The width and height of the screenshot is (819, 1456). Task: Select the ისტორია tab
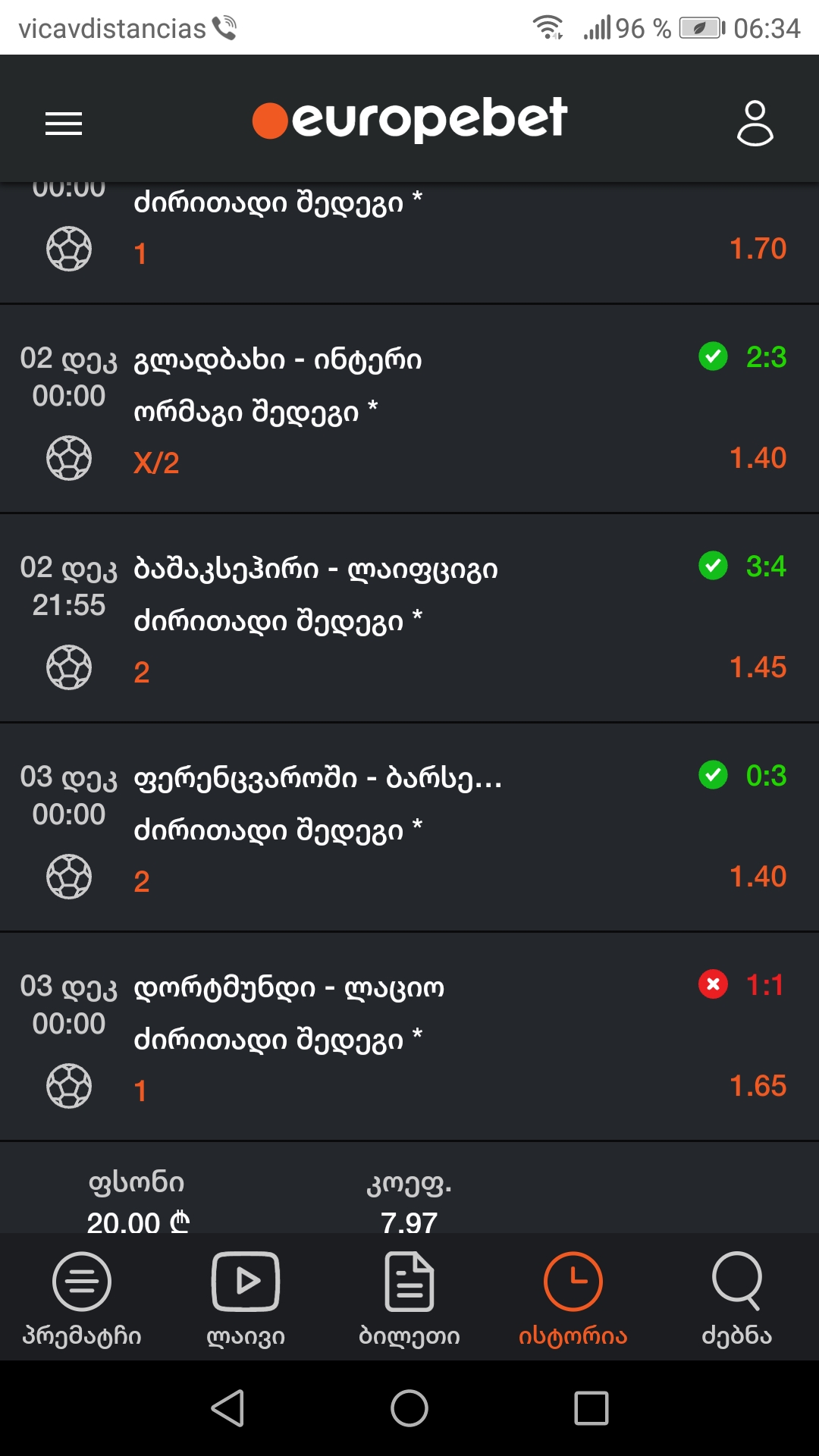(x=573, y=1298)
